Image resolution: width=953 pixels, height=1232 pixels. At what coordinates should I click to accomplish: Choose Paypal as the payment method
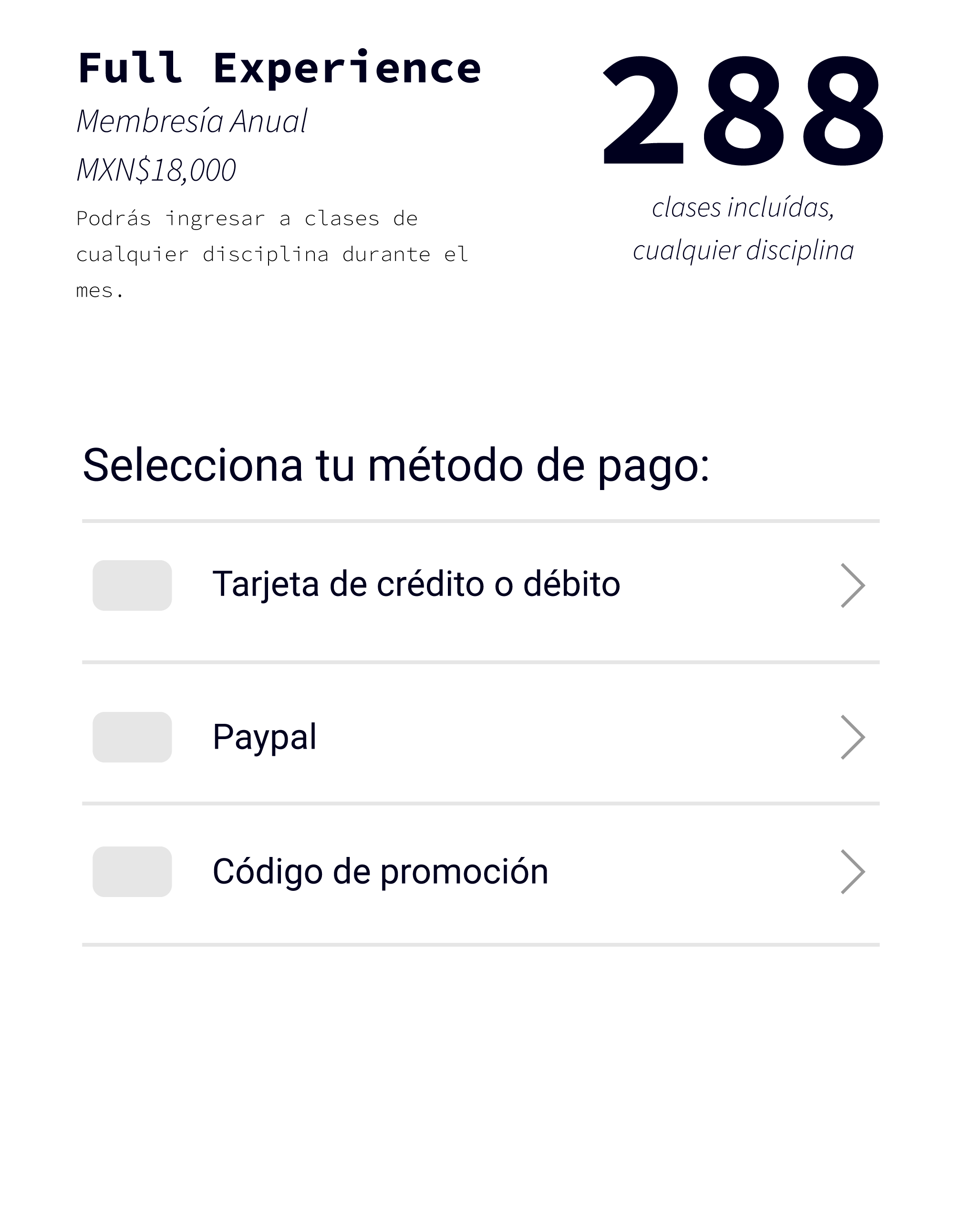click(265, 737)
